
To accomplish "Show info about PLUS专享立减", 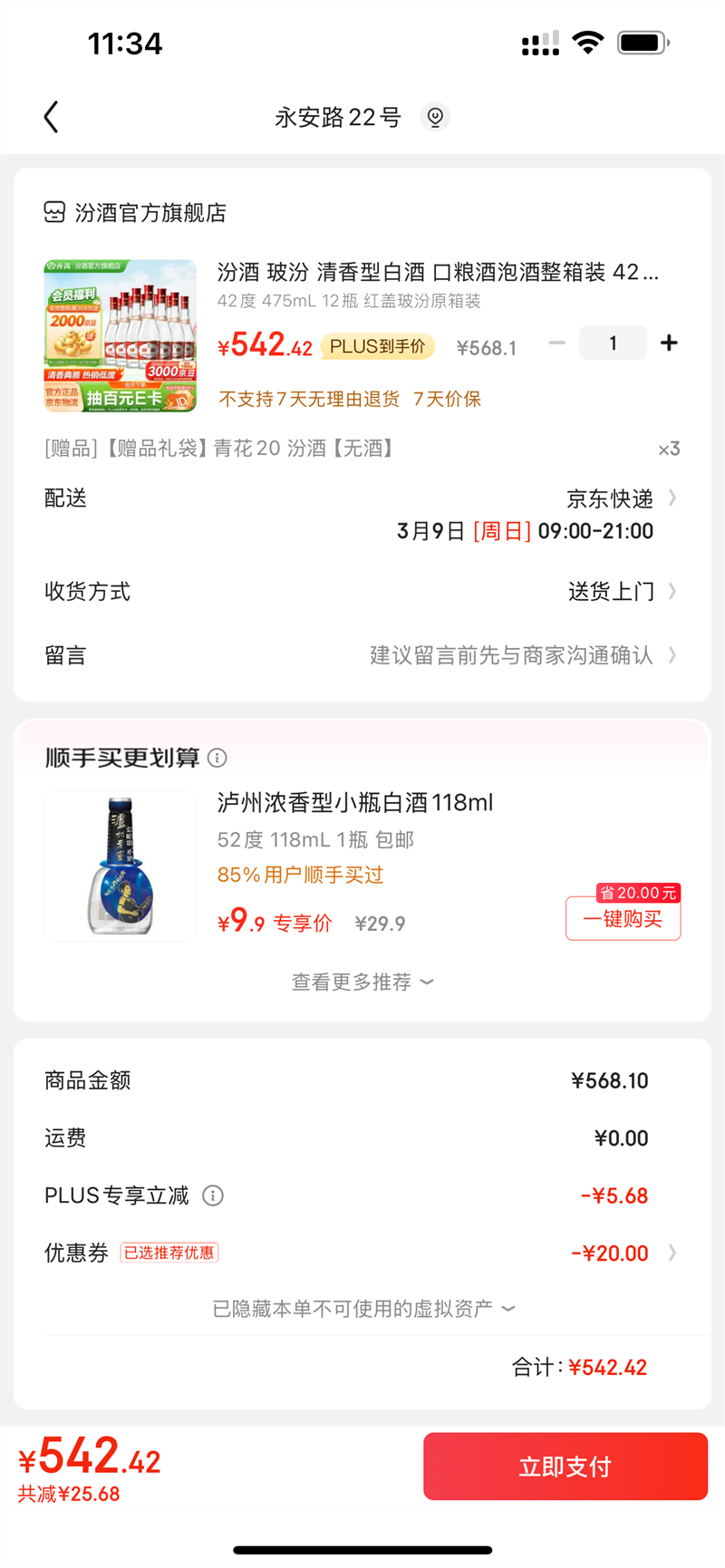I will click(213, 1195).
